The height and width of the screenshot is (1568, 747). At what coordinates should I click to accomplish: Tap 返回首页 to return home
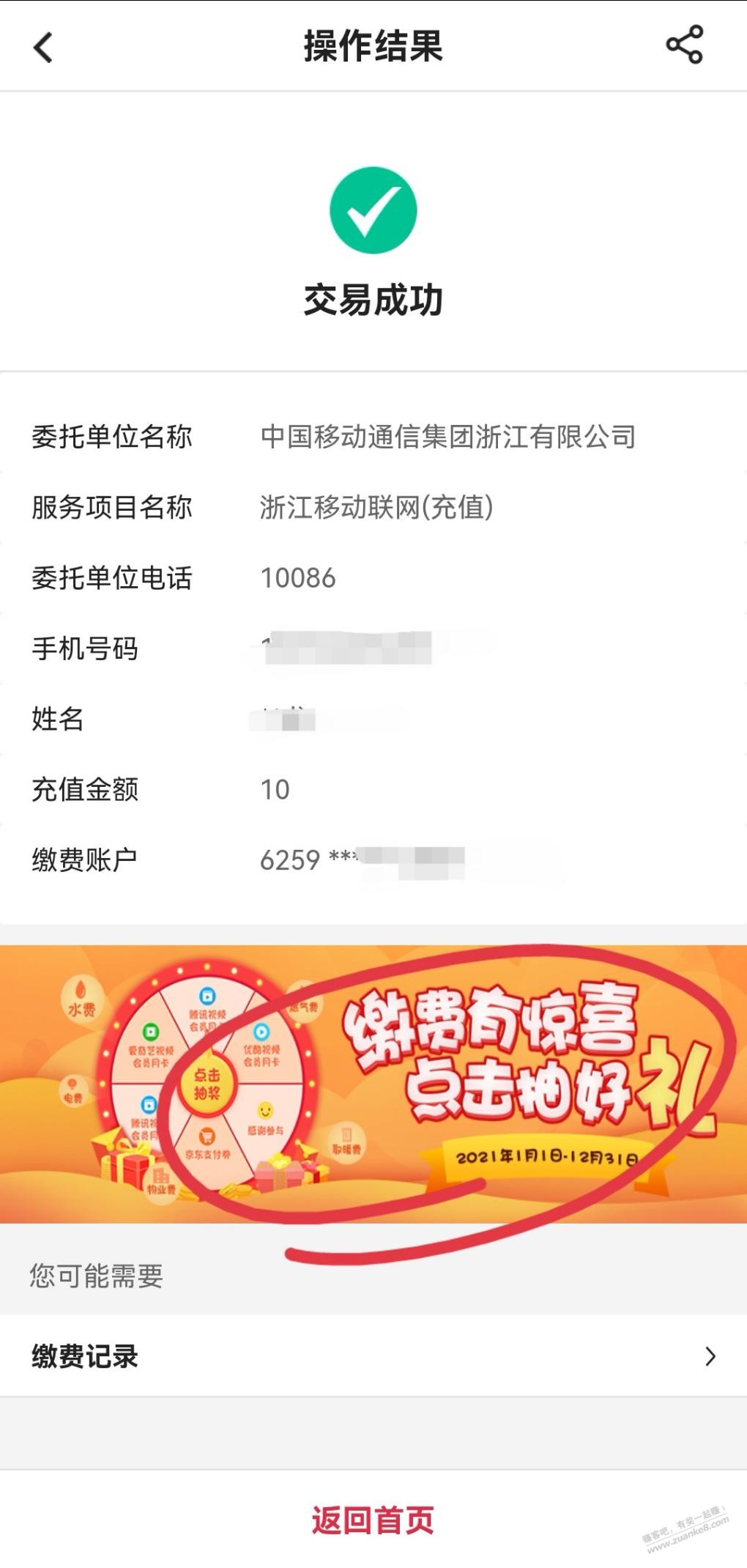pos(373,1520)
